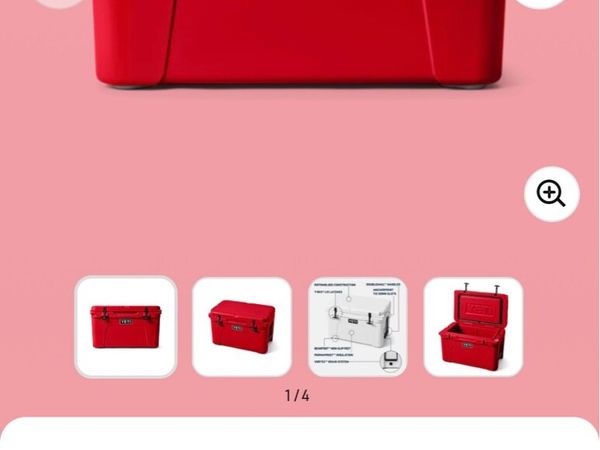
Task: Open the third thumbnail with features diagram
Action: click(358, 327)
